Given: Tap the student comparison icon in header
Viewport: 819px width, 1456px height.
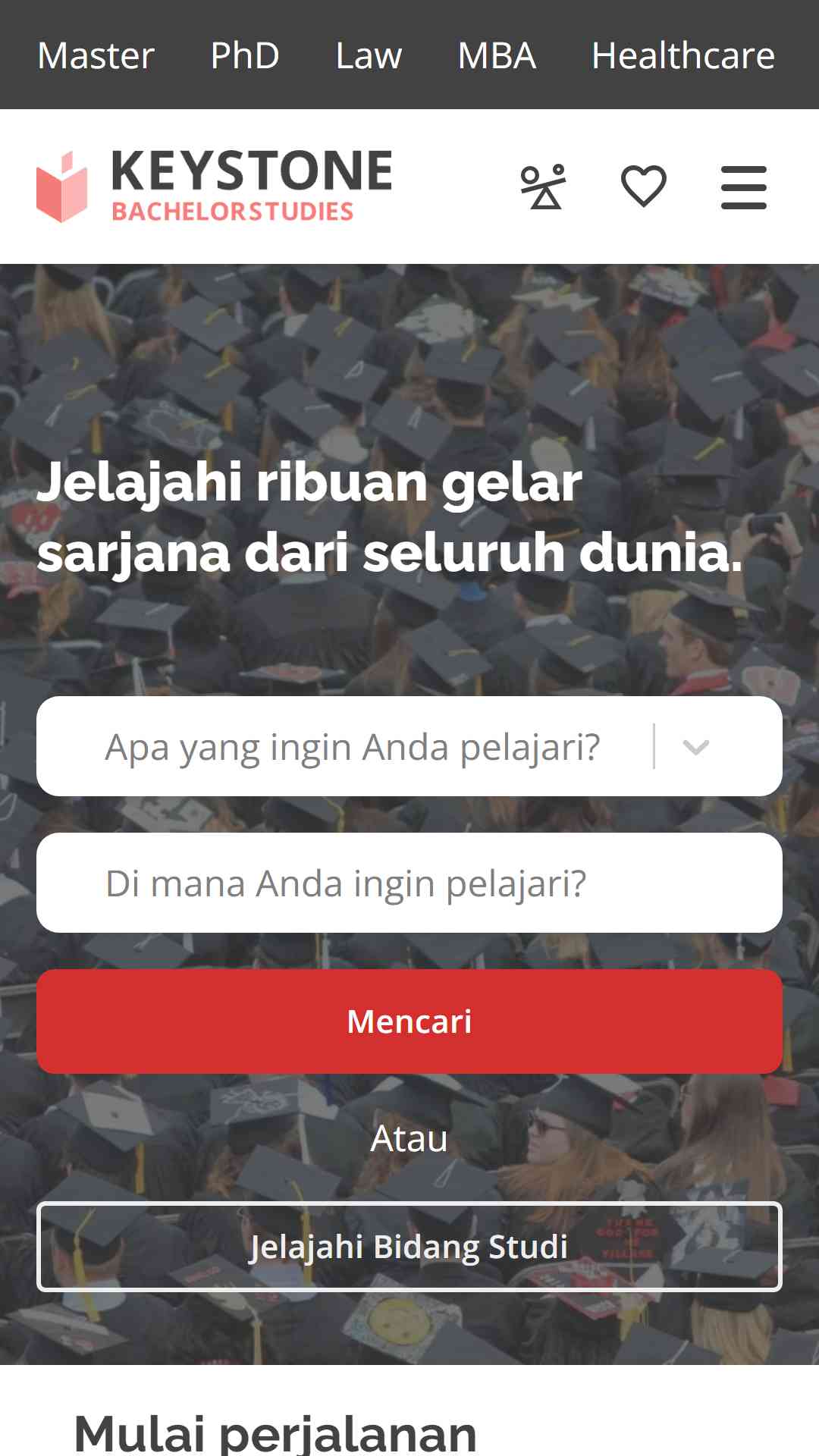Looking at the screenshot, I should pyautogui.click(x=544, y=187).
